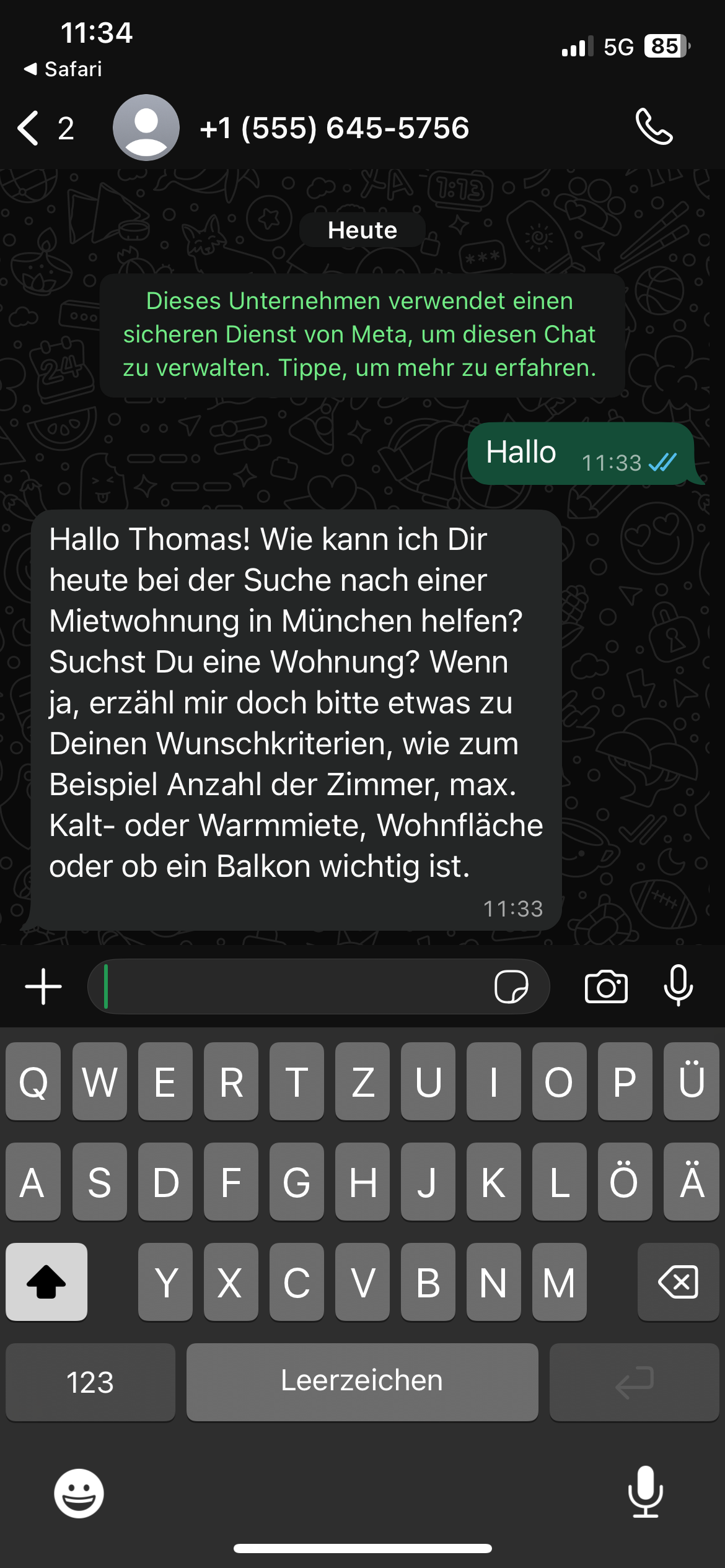Open the attachment plus menu
725x1568 pixels.
(x=43, y=987)
